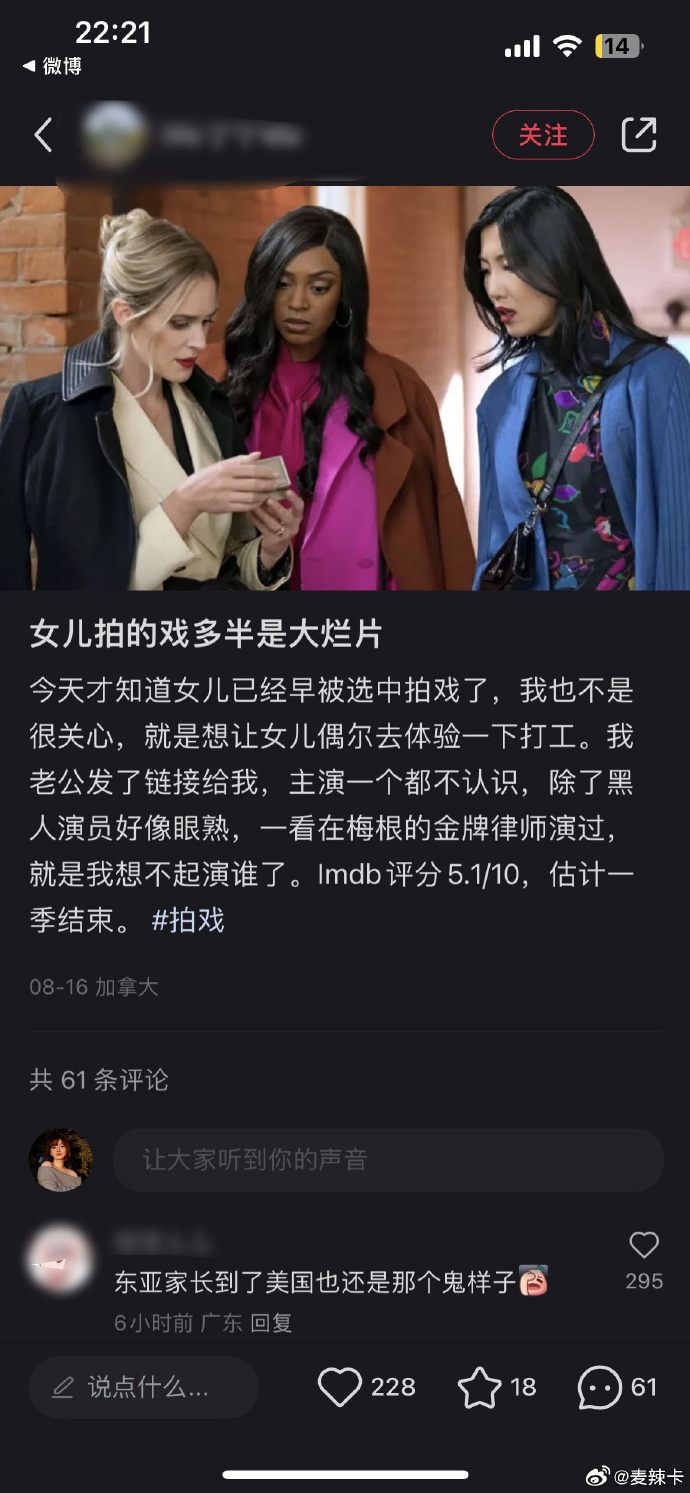This screenshot has width=690, height=1493.
Task: Reply to the 东亚家长 comment via 回复
Action: (270, 1323)
